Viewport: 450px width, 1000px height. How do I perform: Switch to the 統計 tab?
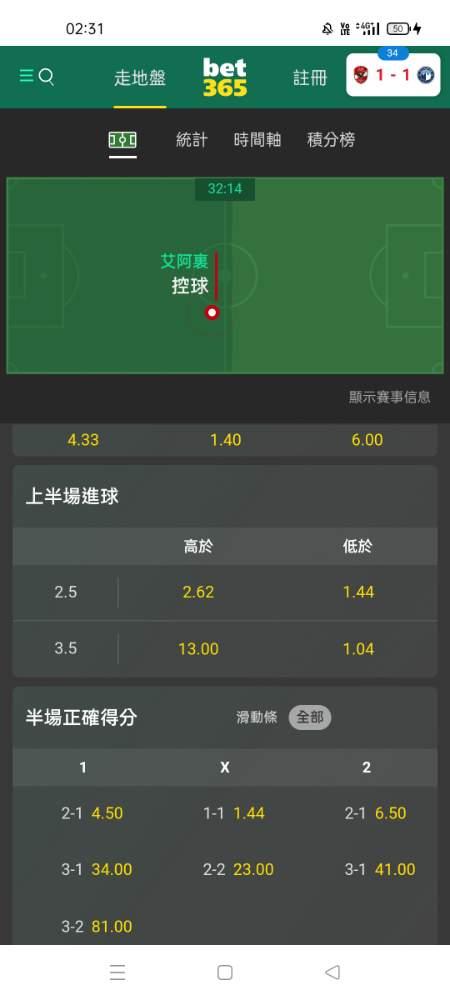tap(192, 140)
